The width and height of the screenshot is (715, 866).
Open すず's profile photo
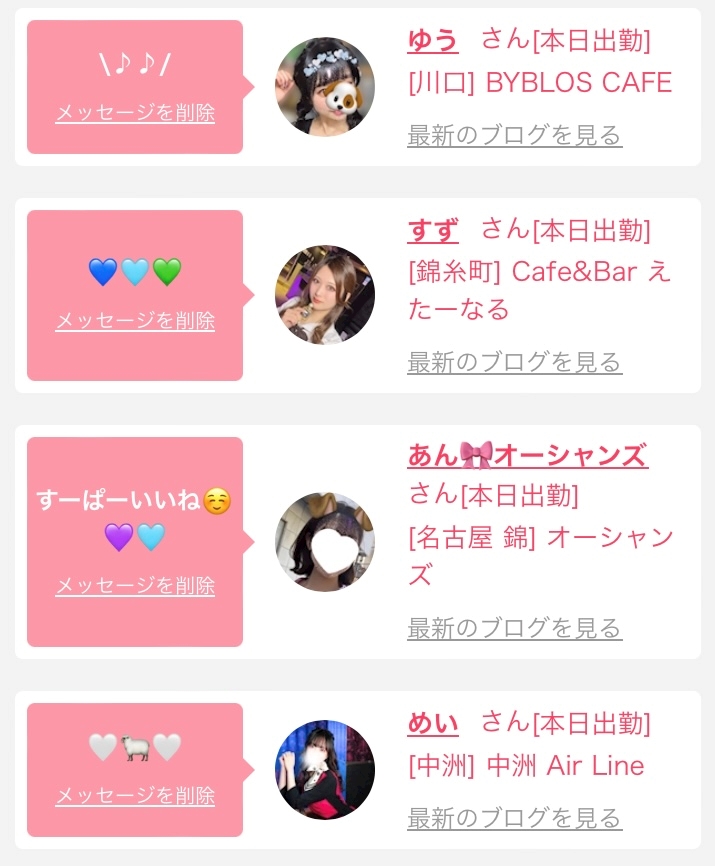pyautogui.click(x=325, y=294)
